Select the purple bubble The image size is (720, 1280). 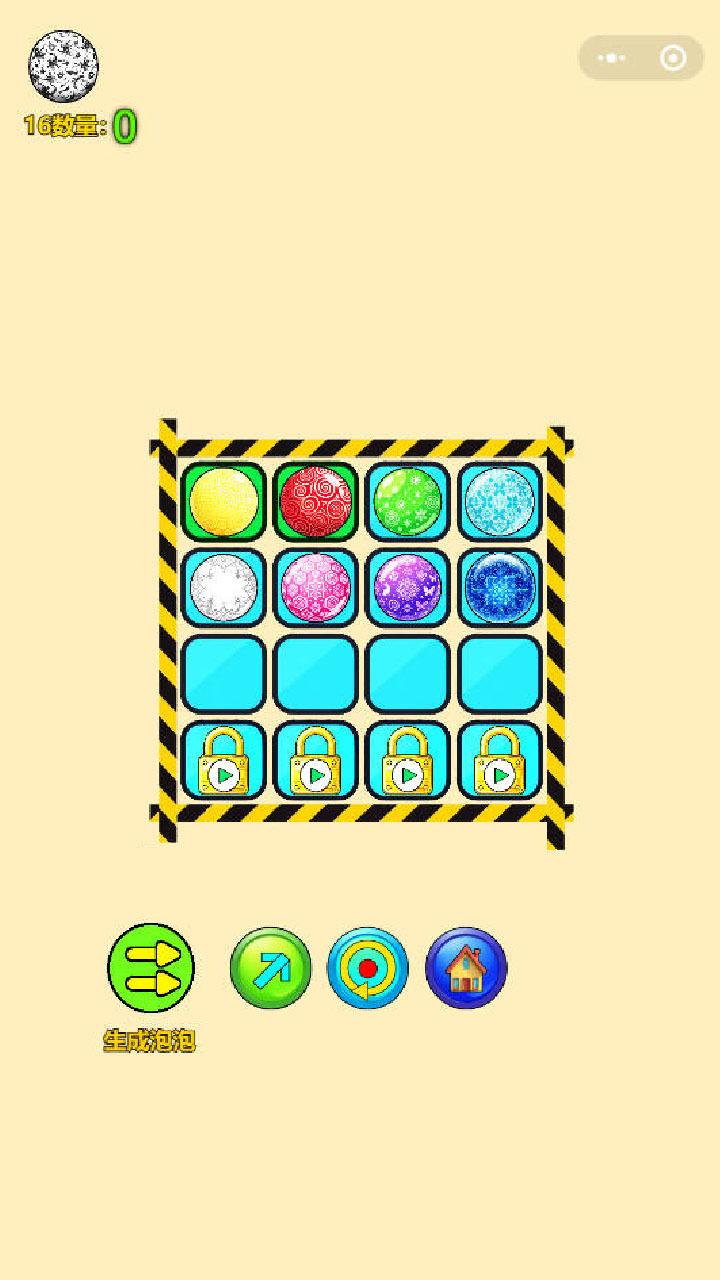pos(408,587)
